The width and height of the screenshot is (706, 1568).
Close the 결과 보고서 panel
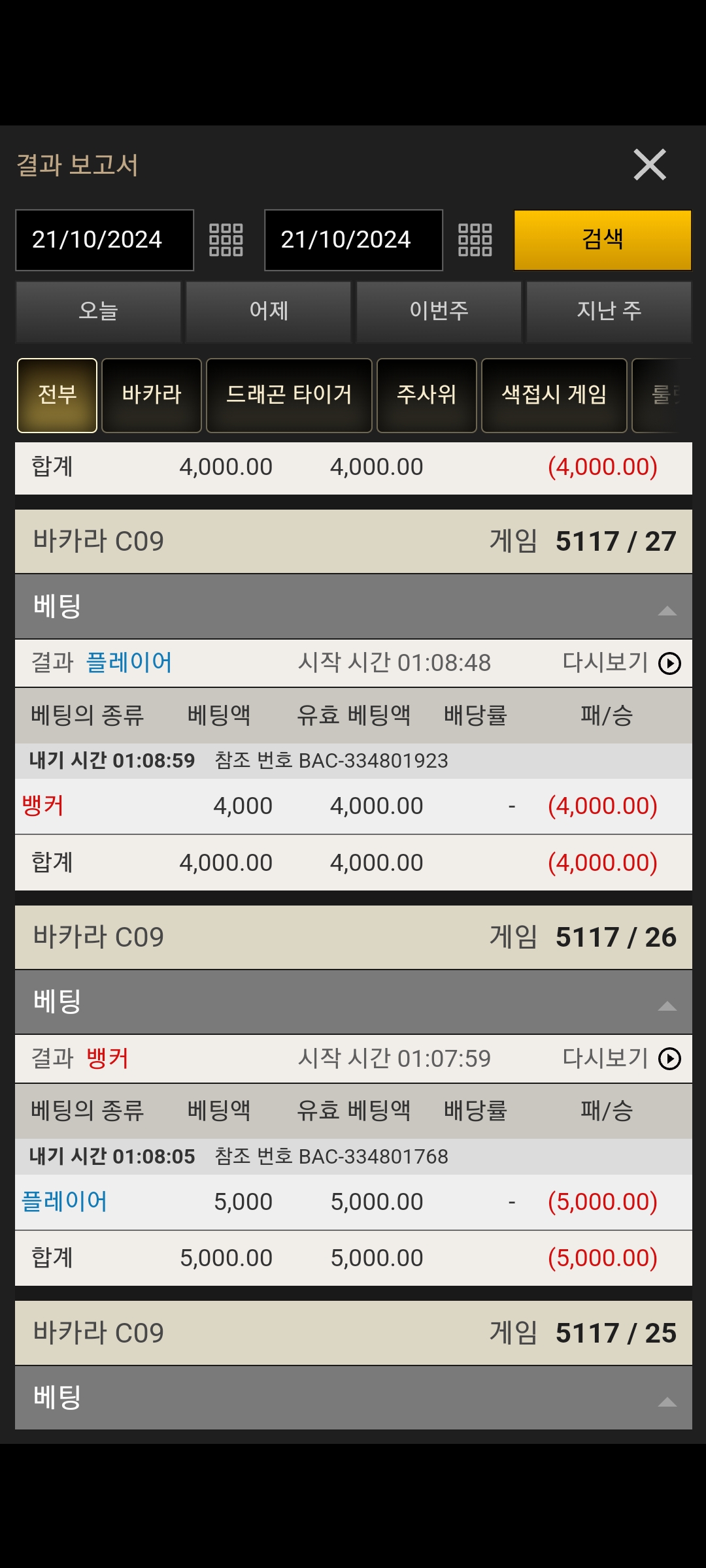pyautogui.click(x=649, y=165)
